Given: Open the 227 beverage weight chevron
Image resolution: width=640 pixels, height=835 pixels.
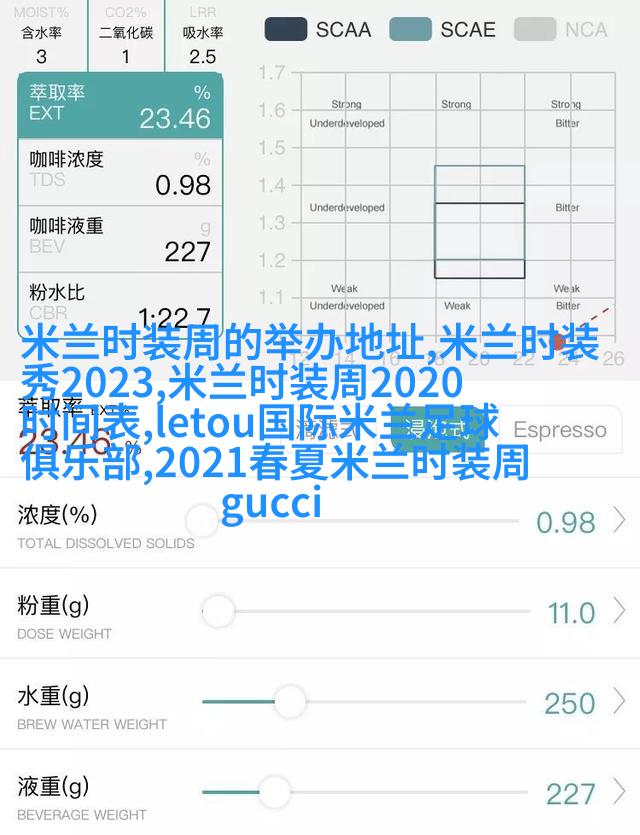Looking at the screenshot, I should coord(620,793).
